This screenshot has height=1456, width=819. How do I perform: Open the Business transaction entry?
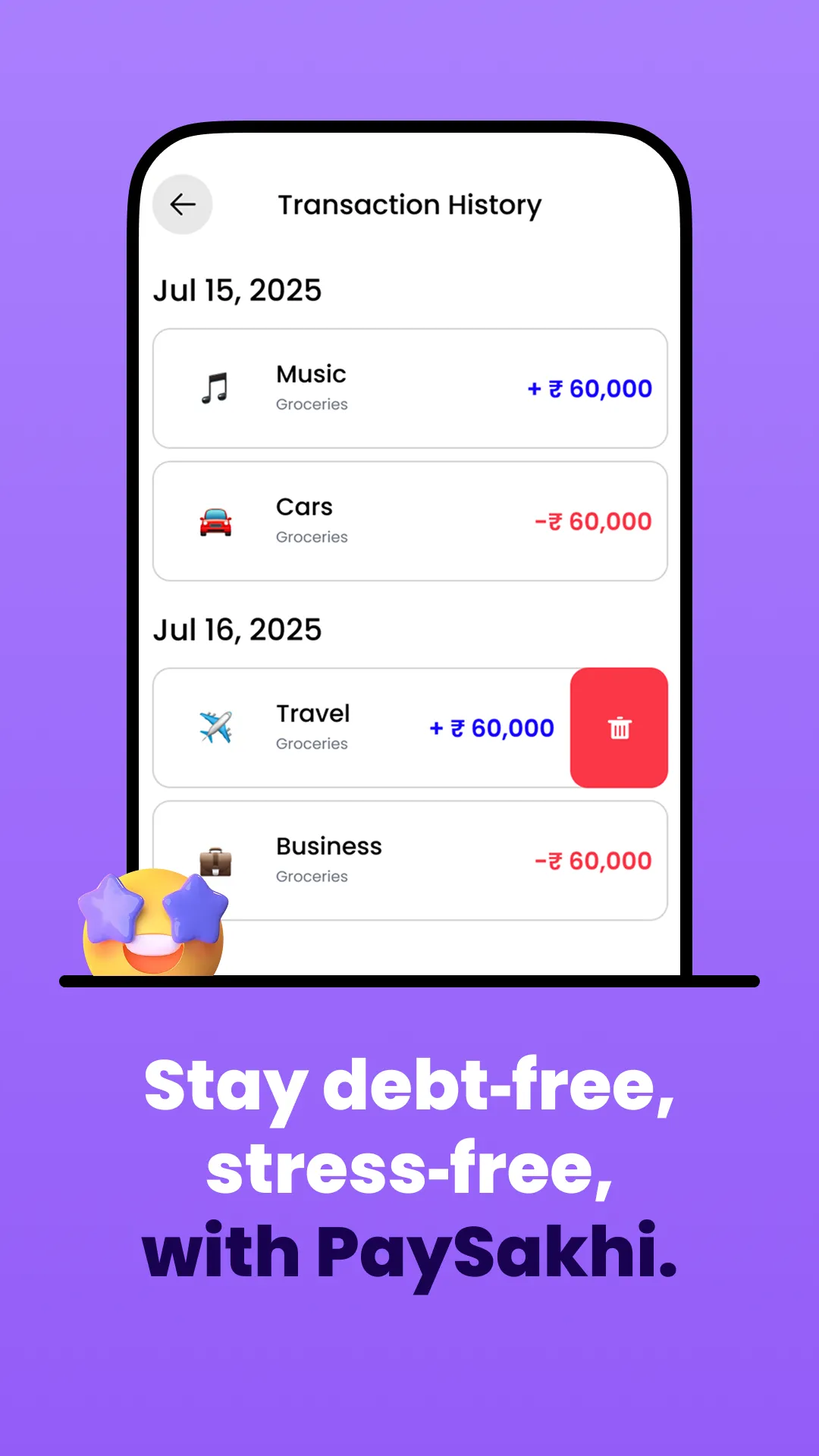pos(409,859)
